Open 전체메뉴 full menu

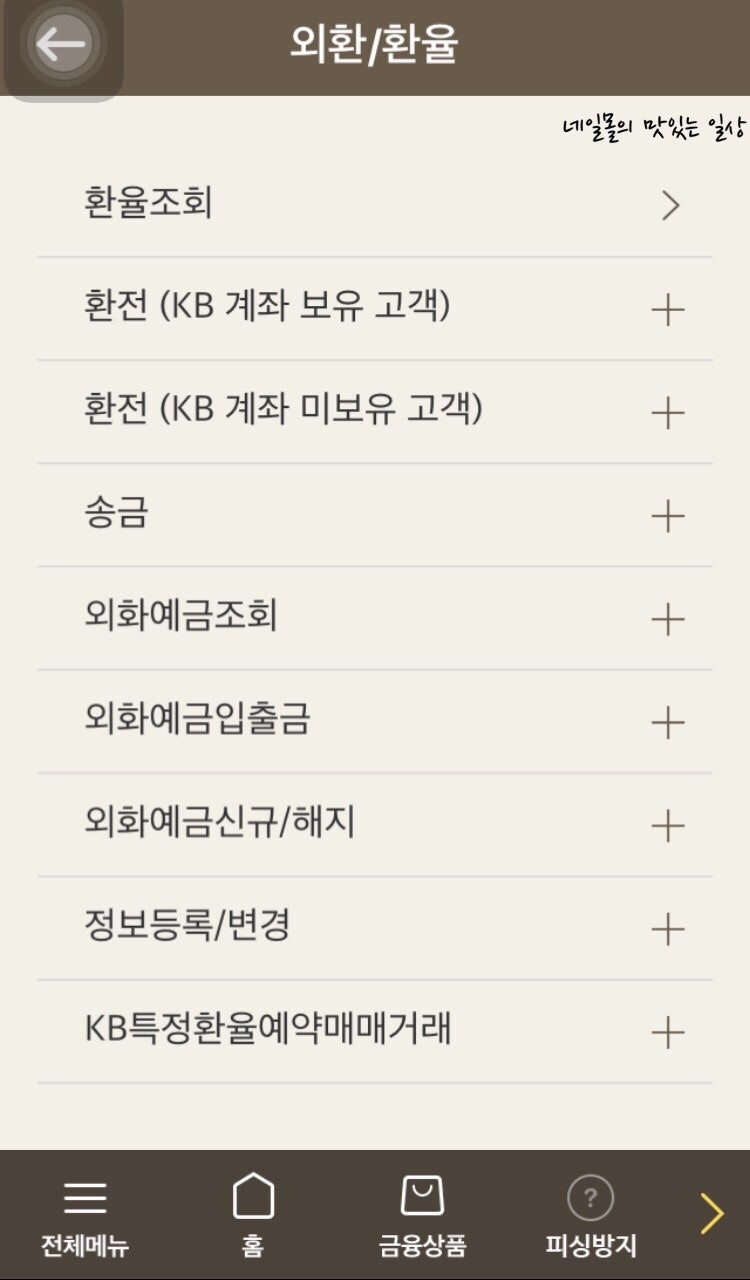[x=85, y=1215]
